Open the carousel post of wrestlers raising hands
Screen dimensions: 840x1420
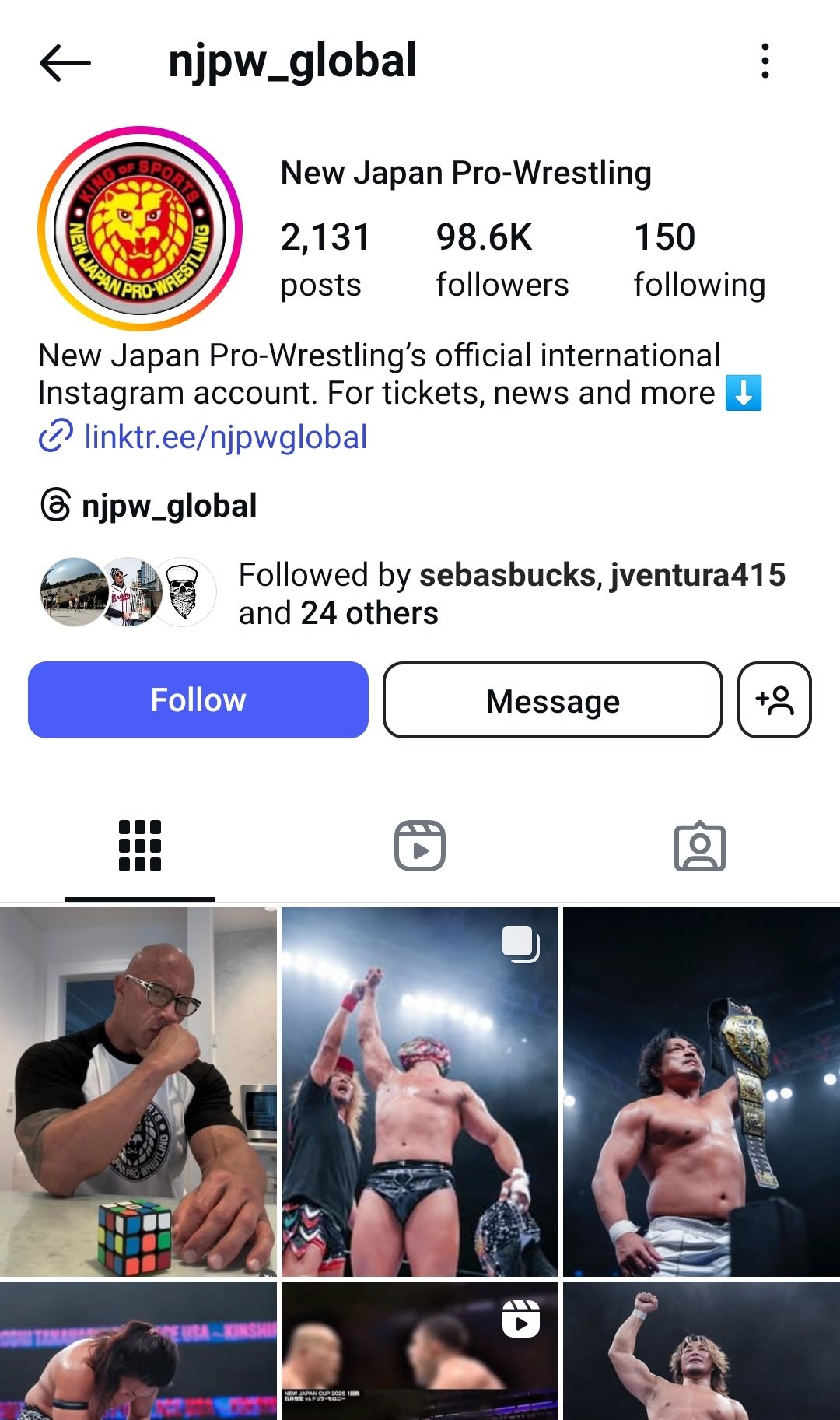coord(420,1091)
